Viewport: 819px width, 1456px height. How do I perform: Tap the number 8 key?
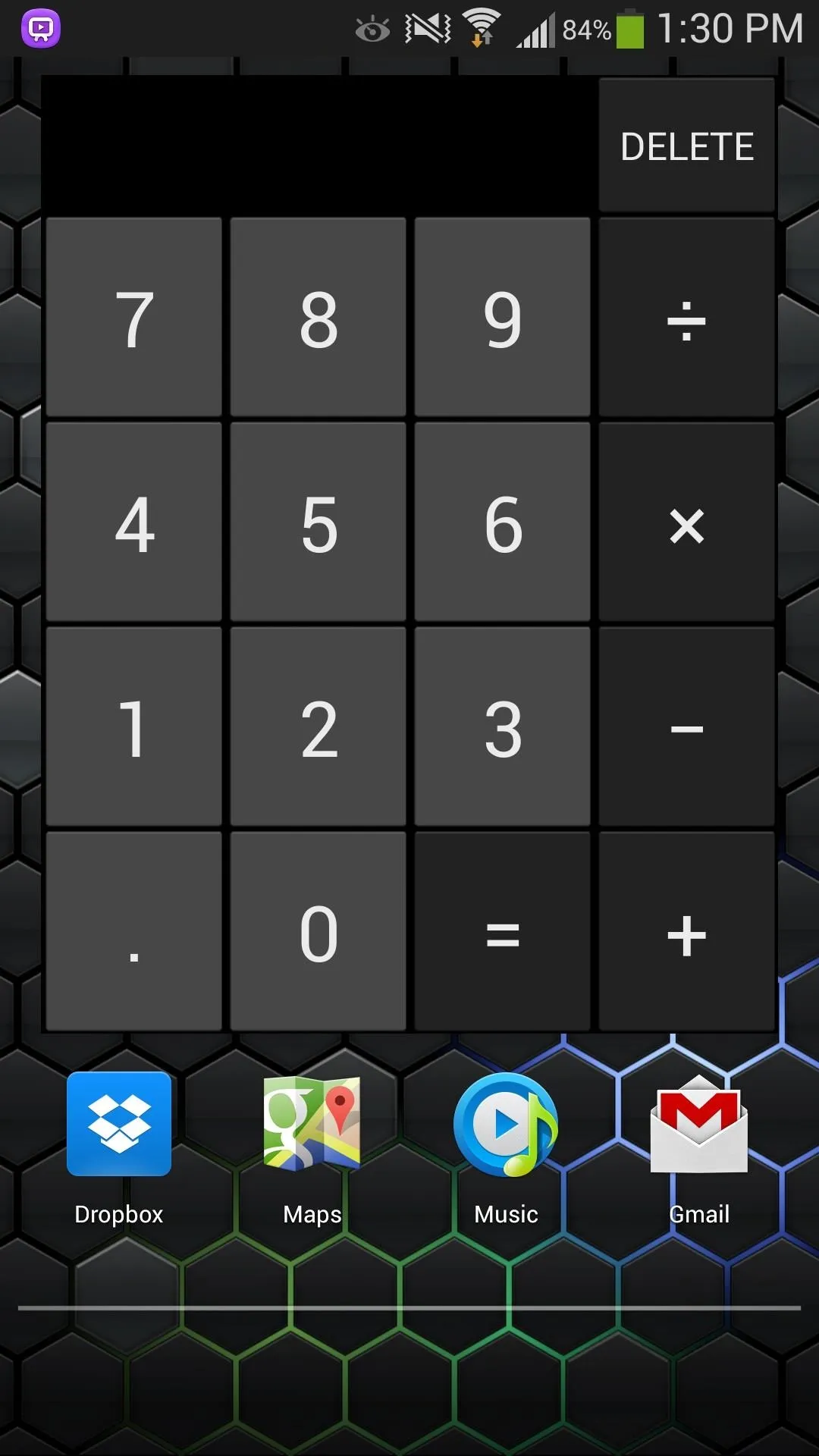click(318, 318)
